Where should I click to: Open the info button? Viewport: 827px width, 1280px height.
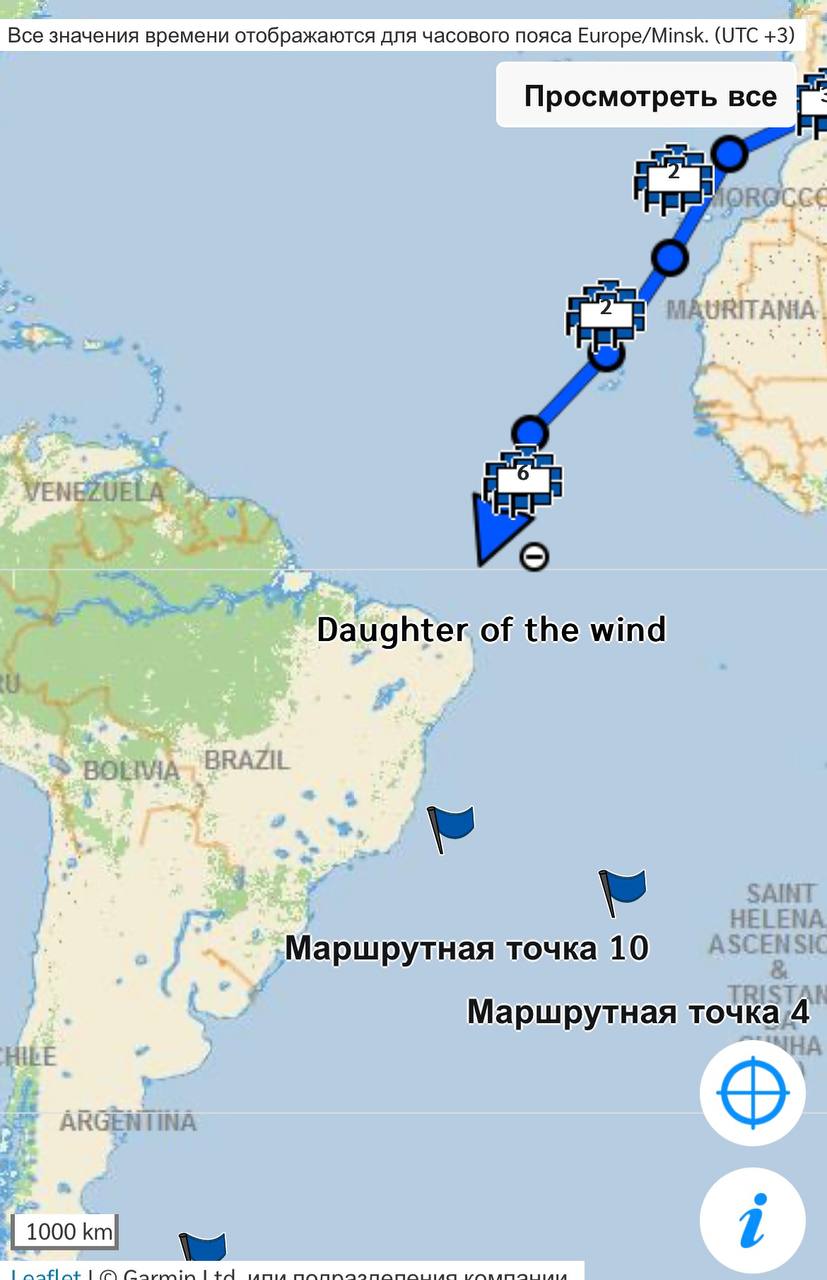[753, 1220]
